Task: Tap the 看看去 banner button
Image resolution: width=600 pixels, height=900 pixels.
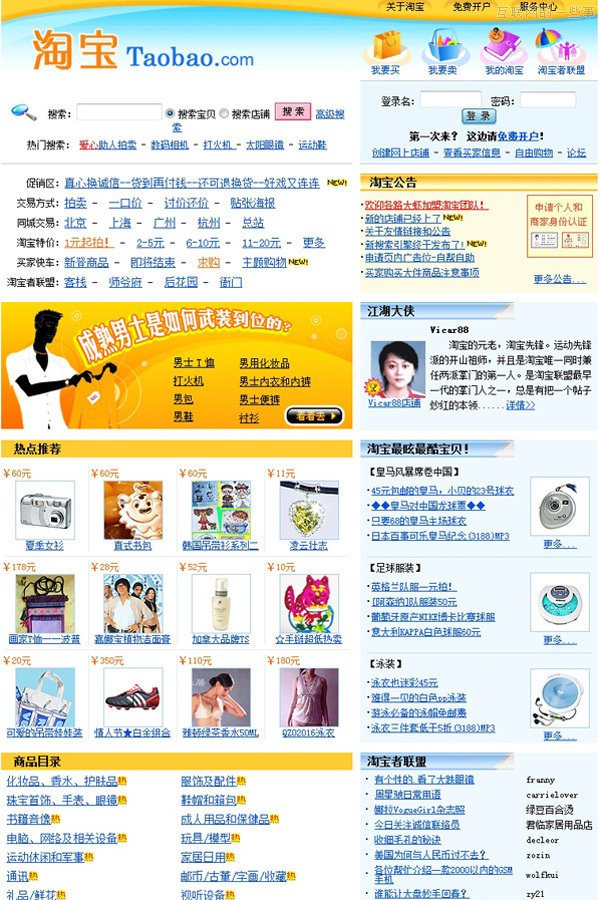Action: [315, 416]
